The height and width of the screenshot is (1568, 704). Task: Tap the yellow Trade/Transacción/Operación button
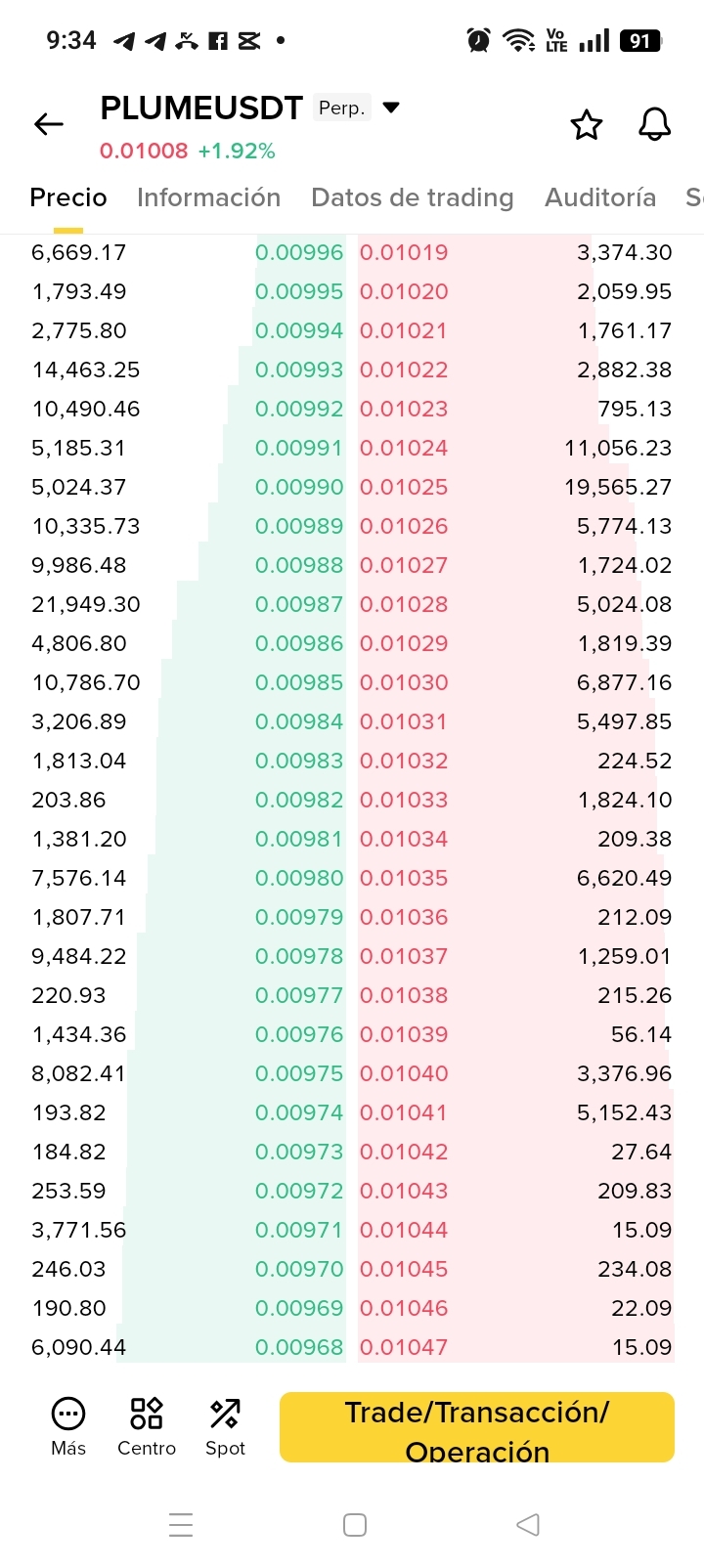[x=477, y=1427]
